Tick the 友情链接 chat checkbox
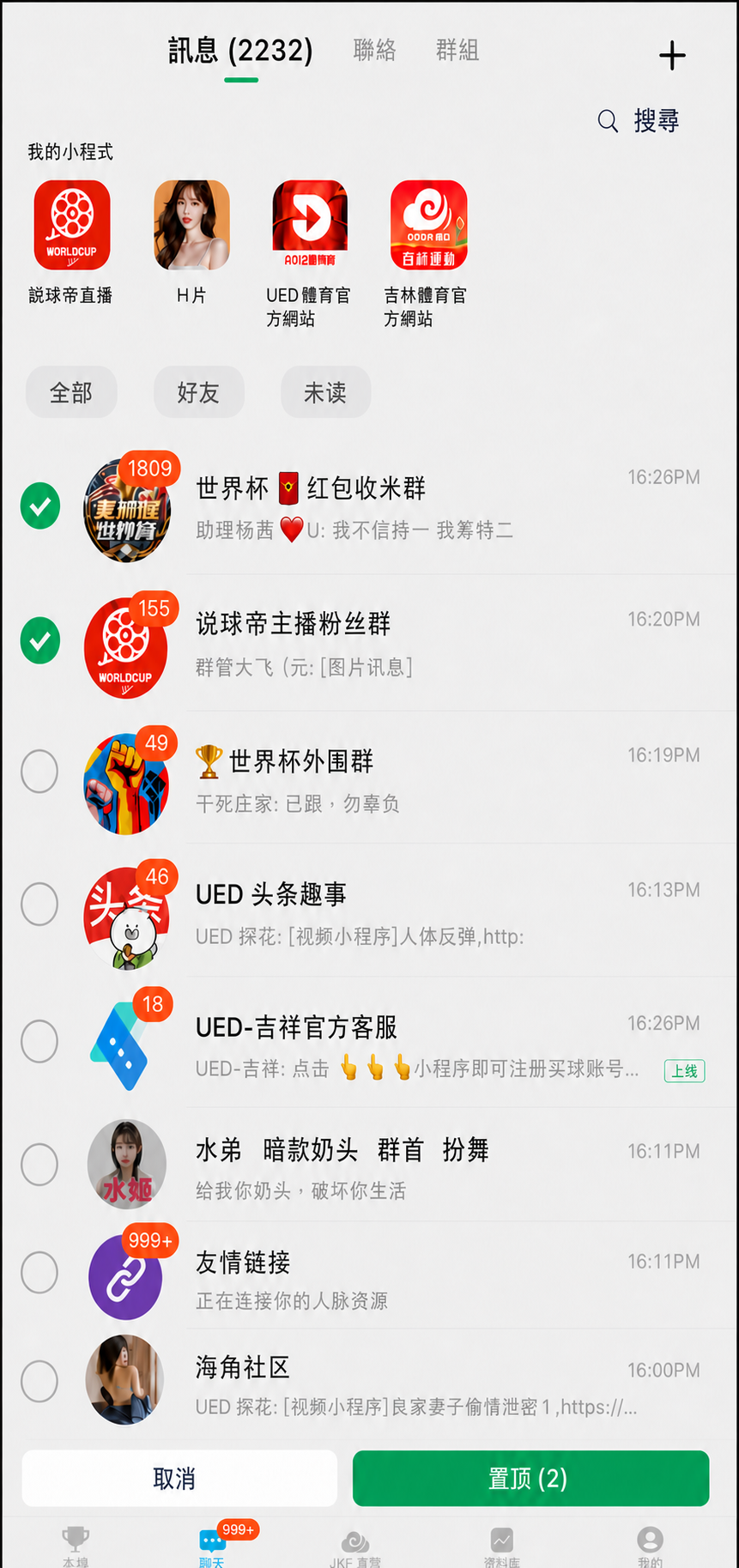Image resolution: width=739 pixels, height=1568 pixels. point(39,1272)
